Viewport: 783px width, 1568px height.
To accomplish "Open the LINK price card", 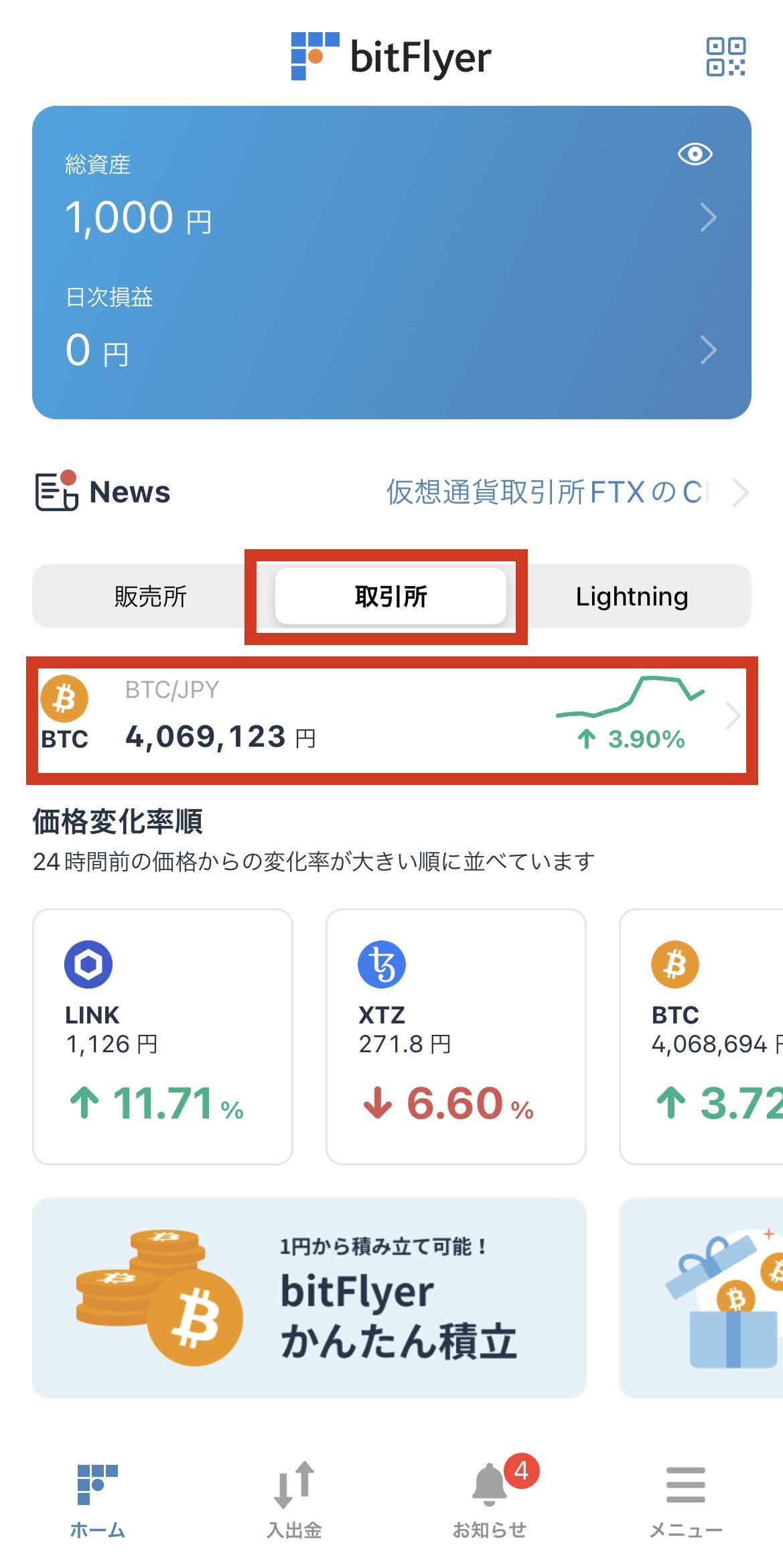I will [x=163, y=1036].
